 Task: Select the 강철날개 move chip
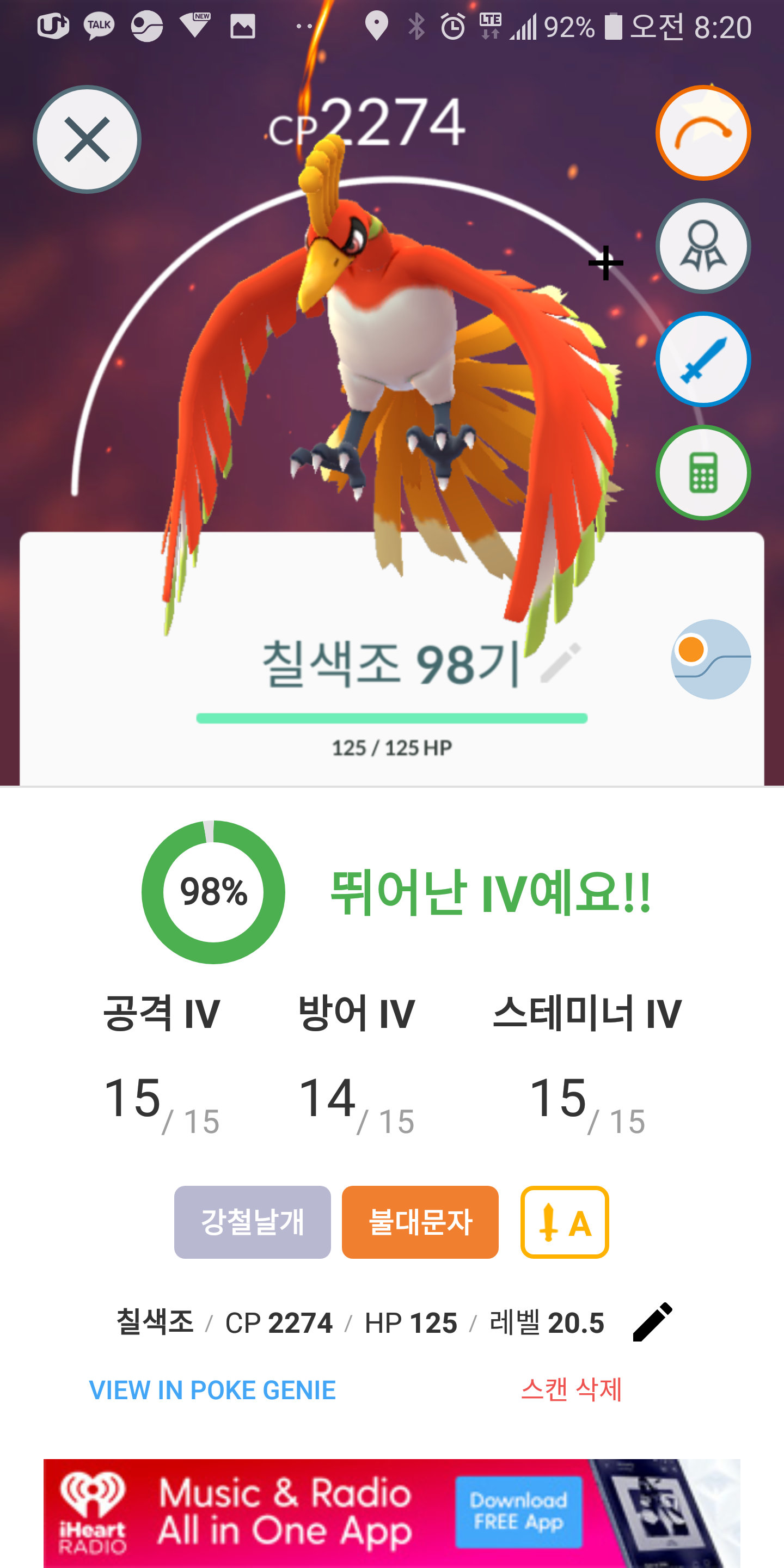tap(253, 1222)
